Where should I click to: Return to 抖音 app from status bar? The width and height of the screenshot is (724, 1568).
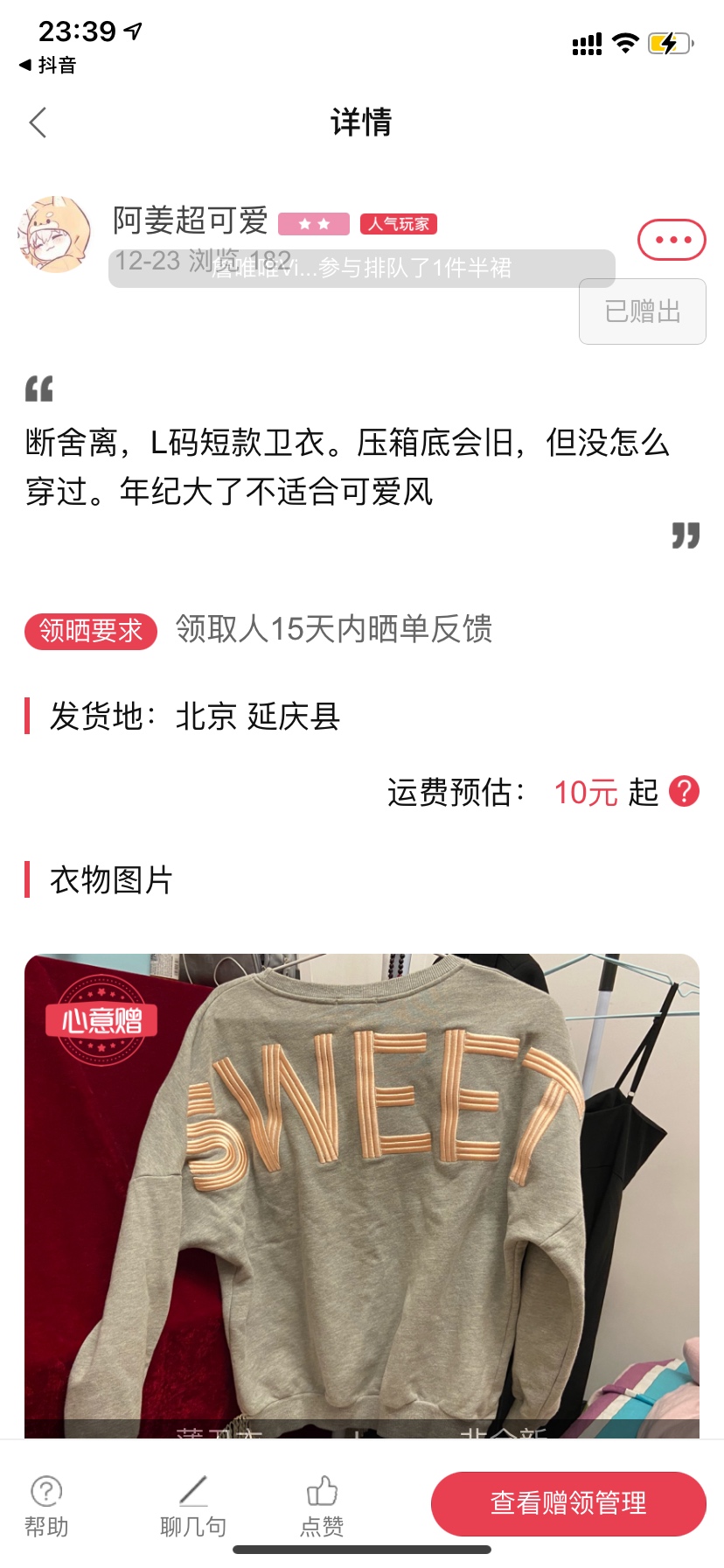click(x=48, y=66)
